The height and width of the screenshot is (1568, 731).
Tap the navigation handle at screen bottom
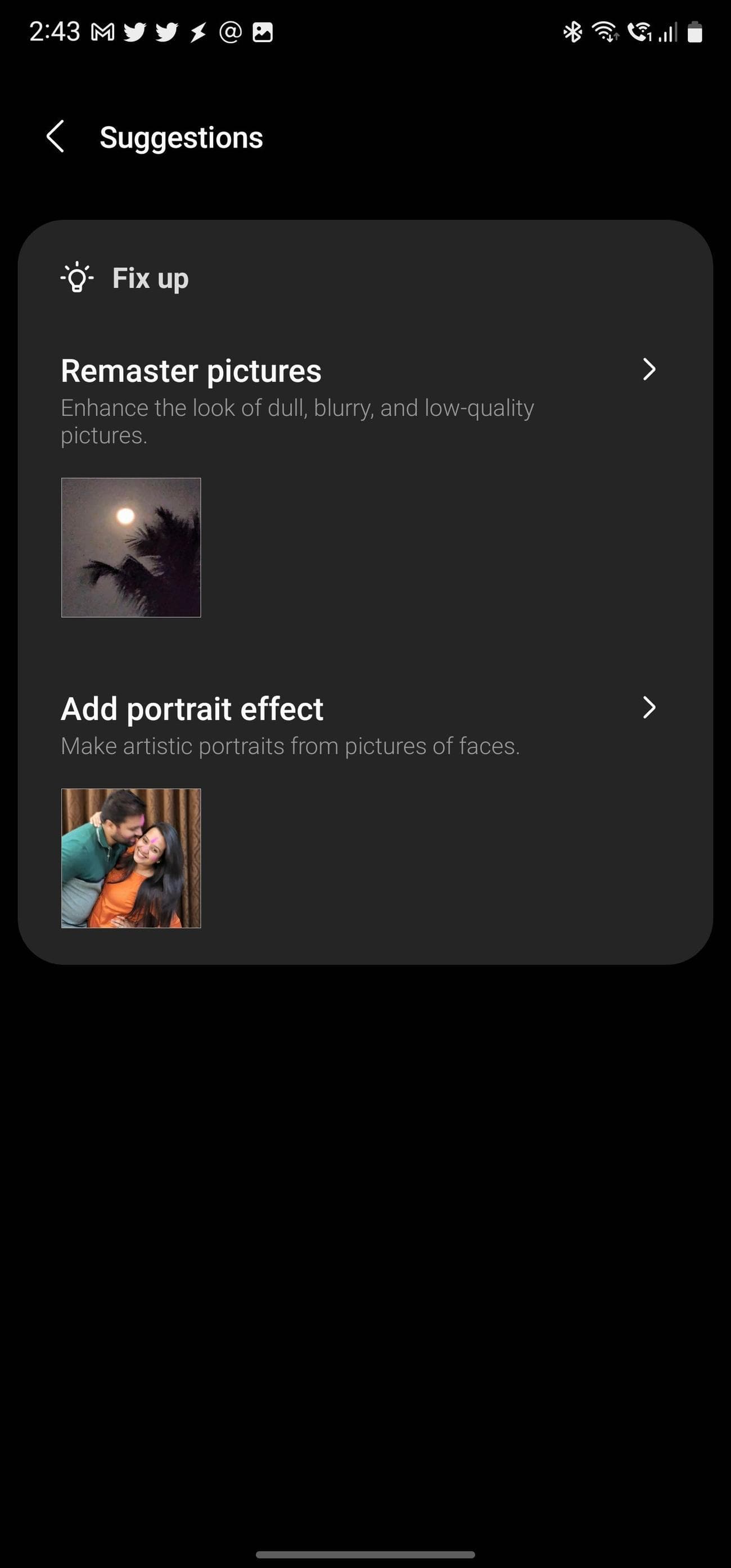tap(365, 1556)
